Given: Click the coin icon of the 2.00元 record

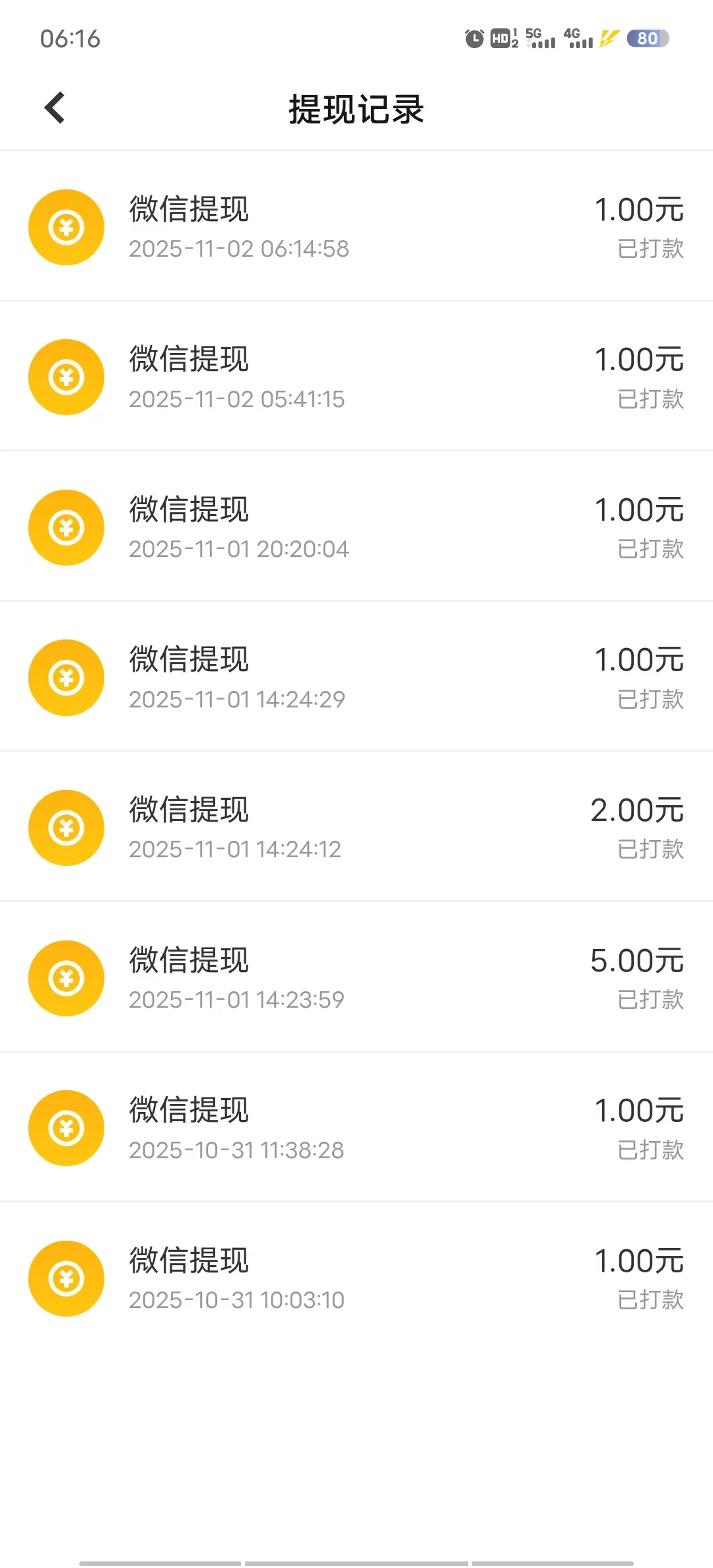Looking at the screenshot, I should [66, 828].
